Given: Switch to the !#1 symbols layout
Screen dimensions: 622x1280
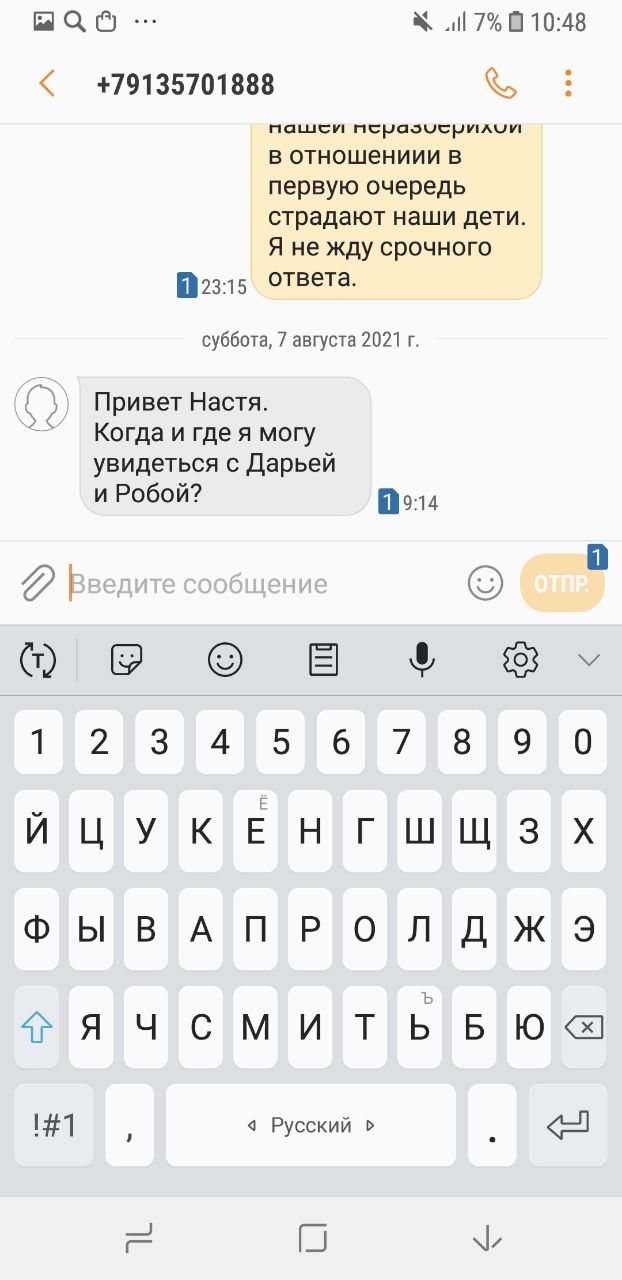Looking at the screenshot, I should pos(54,1125).
